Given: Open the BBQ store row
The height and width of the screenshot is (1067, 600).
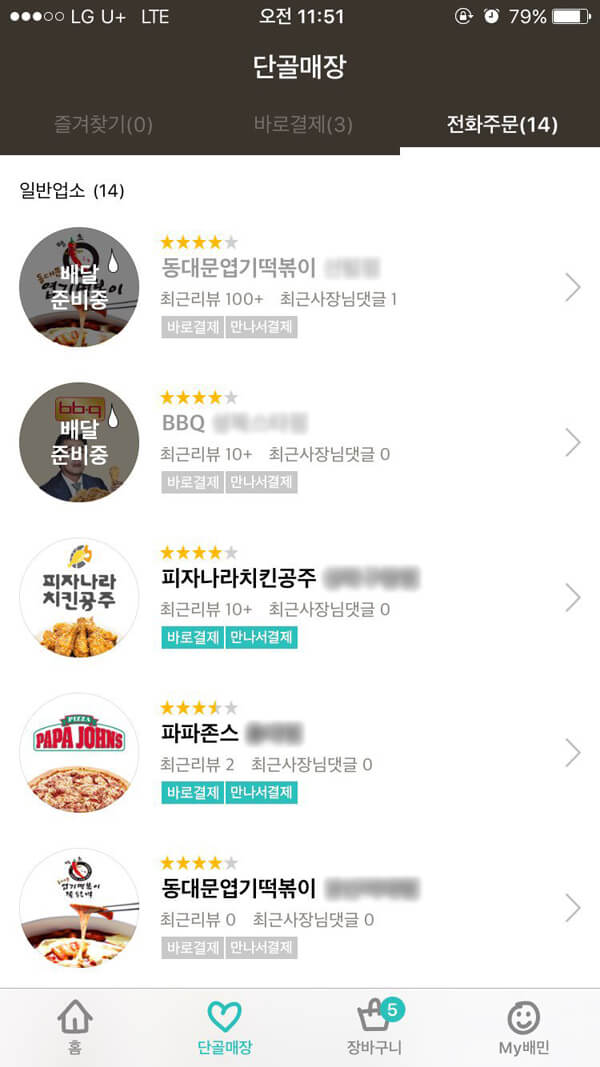Looking at the screenshot, I should (300, 442).
